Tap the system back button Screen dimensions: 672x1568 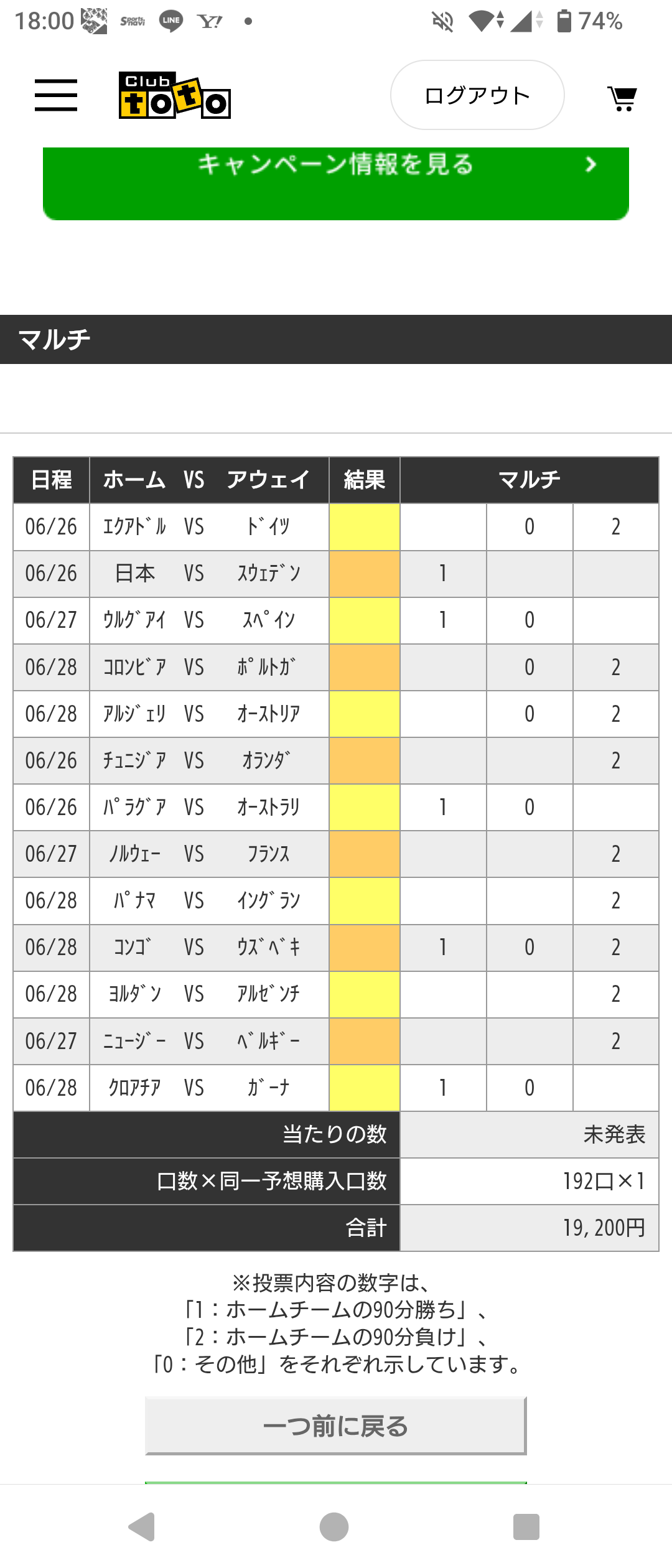pyautogui.click(x=142, y=1526)
